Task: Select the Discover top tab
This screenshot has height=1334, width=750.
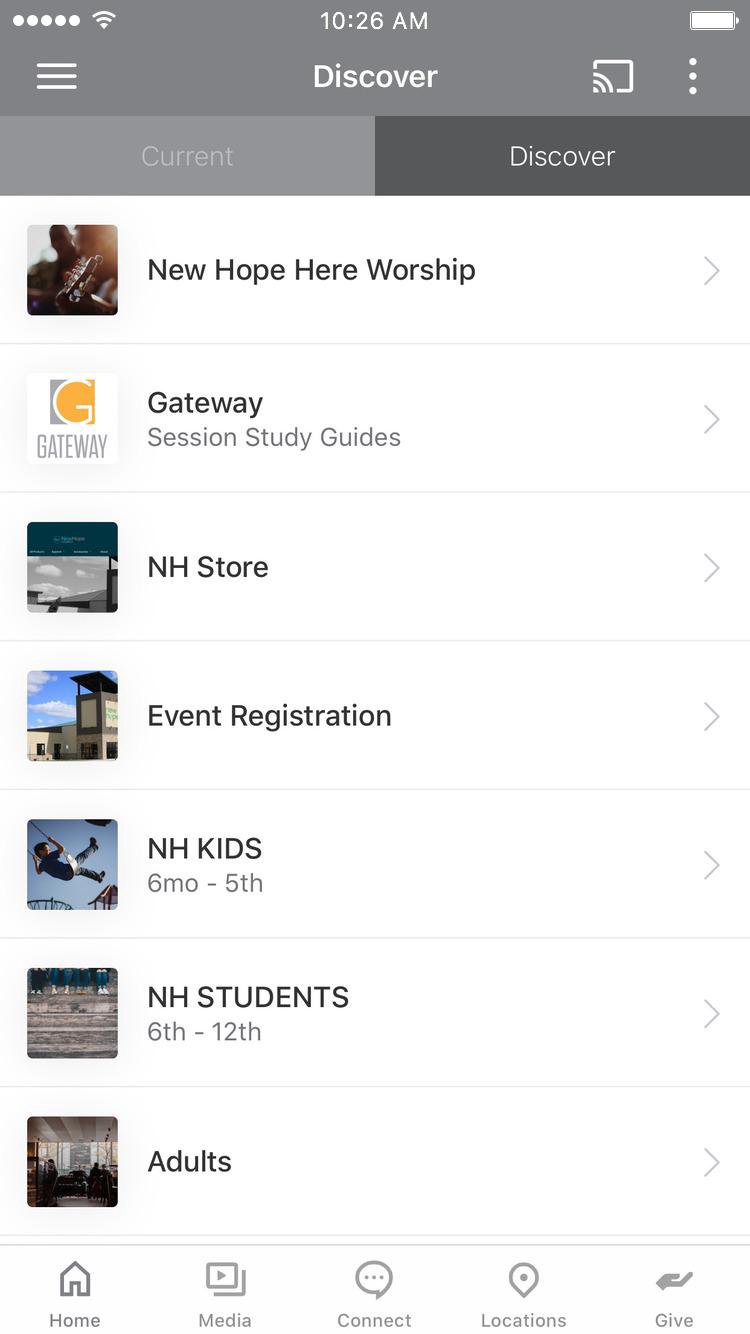Action: click(562, 156)
